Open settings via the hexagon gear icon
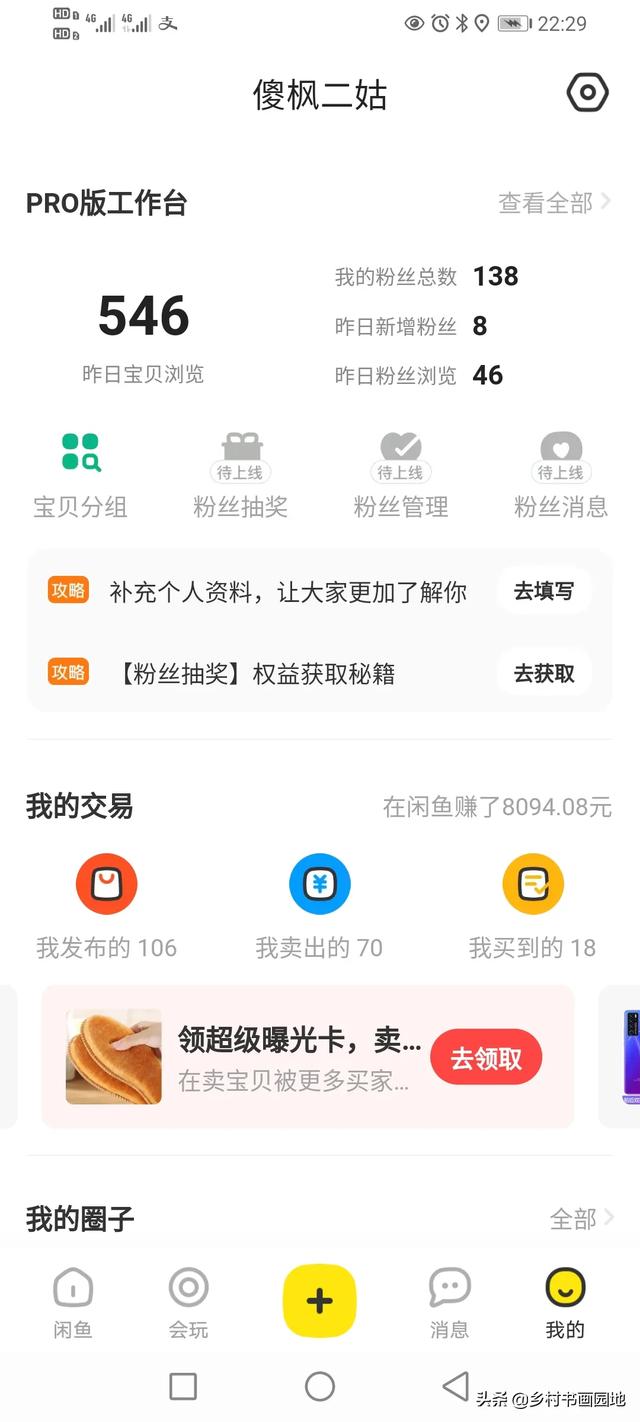The width and height of the screenshot is (640, 1422). (x=587, y=94)
